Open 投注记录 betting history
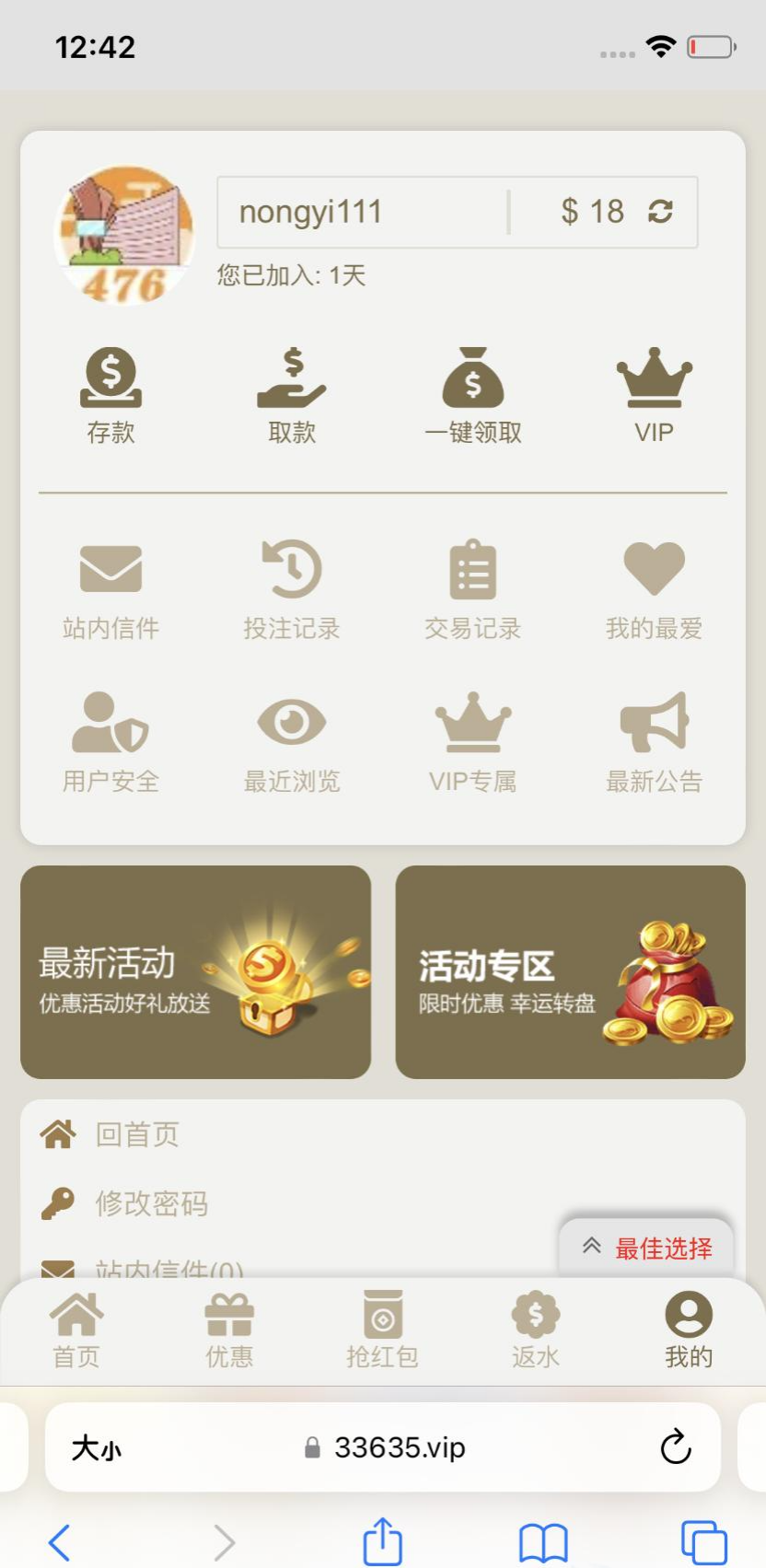The height and width of the screenshot is (1568, 766). click(x=292, y=589)
